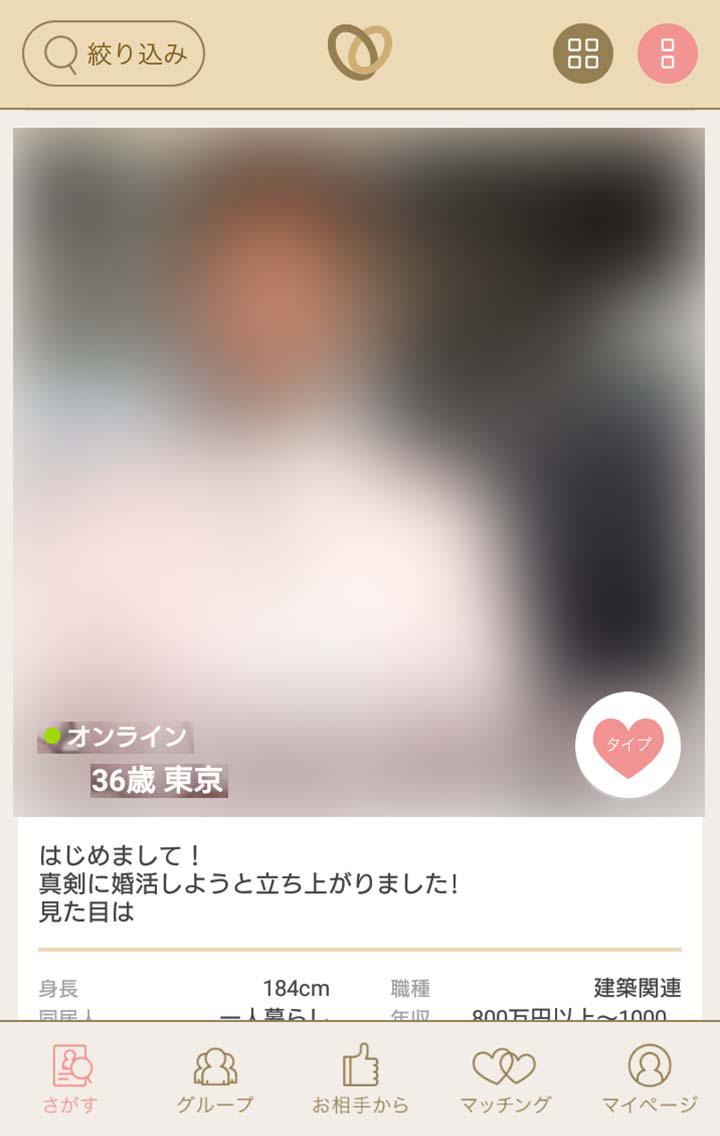Open the 絞り込み filter search

coord(113,53)
